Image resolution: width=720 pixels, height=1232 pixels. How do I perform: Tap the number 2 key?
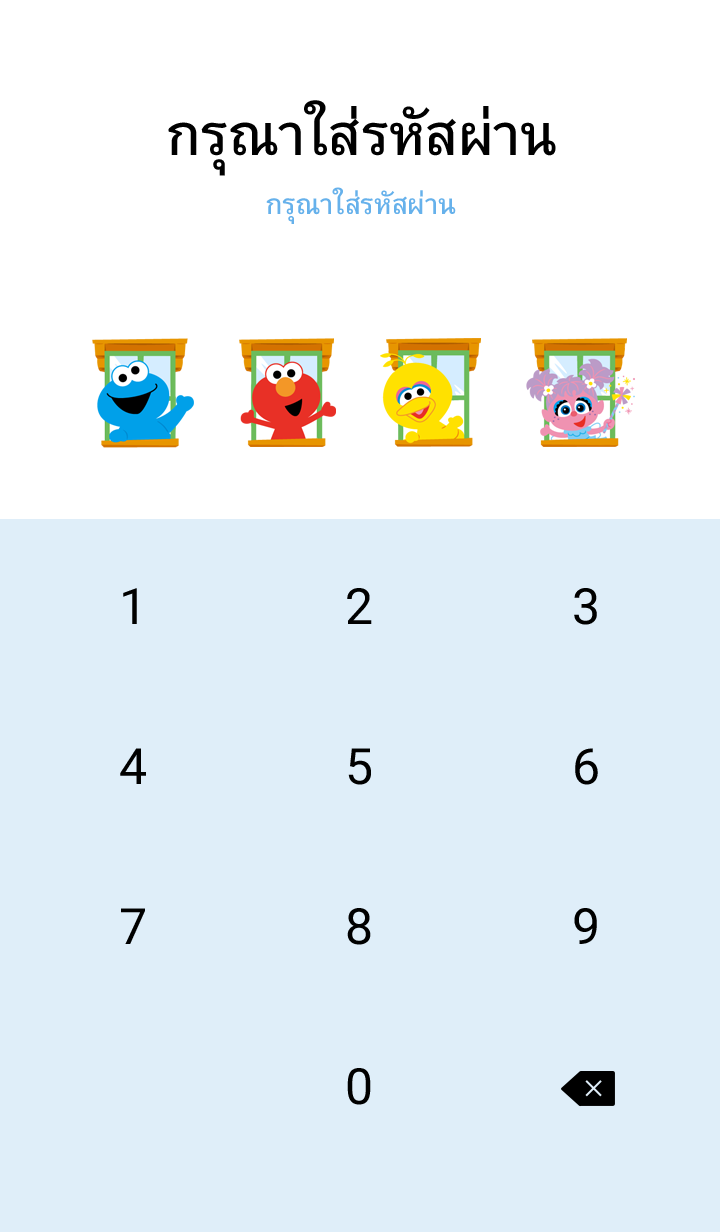(359, 607)
